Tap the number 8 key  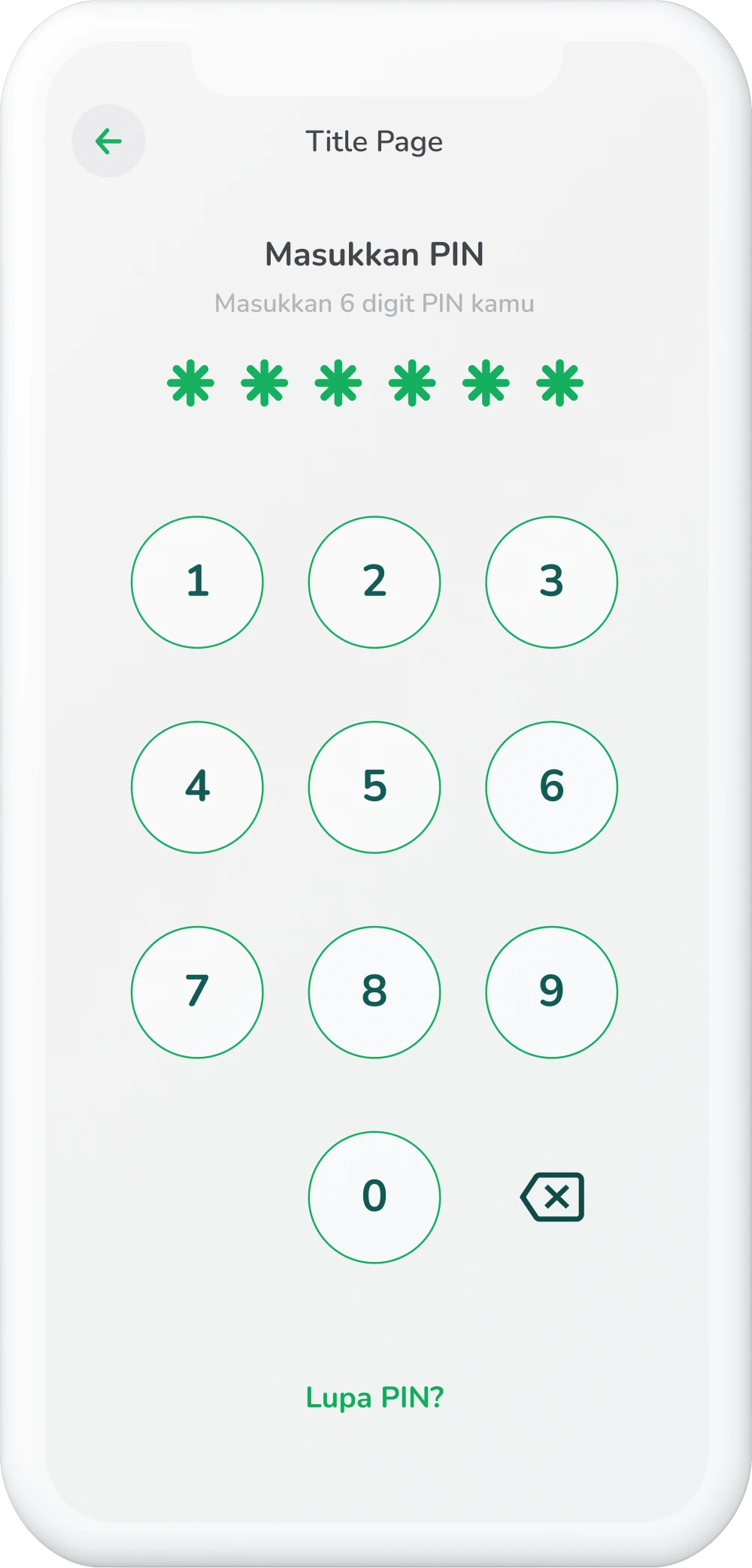tap(374, 992)
